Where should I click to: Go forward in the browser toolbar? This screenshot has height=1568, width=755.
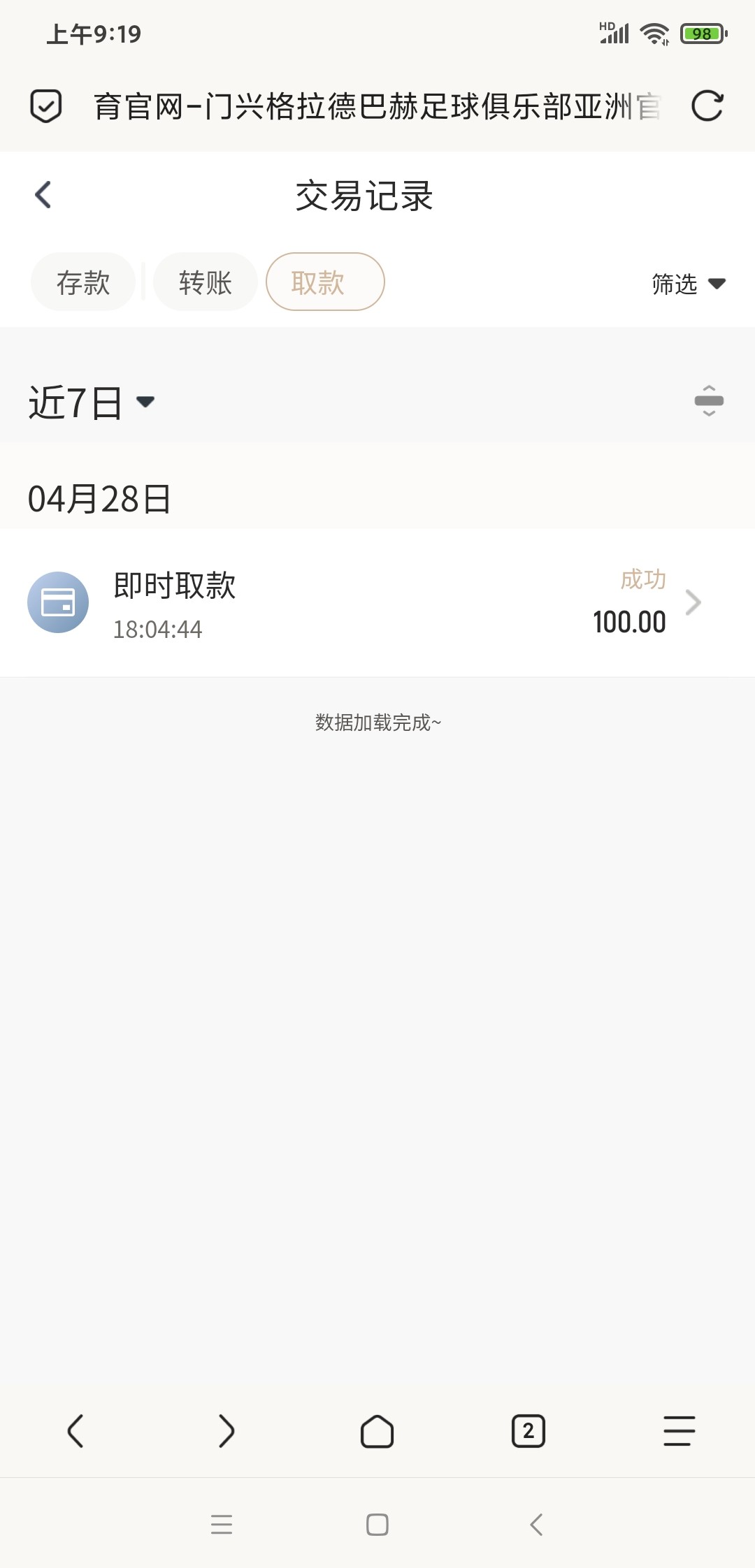(x=226, y=1431)
